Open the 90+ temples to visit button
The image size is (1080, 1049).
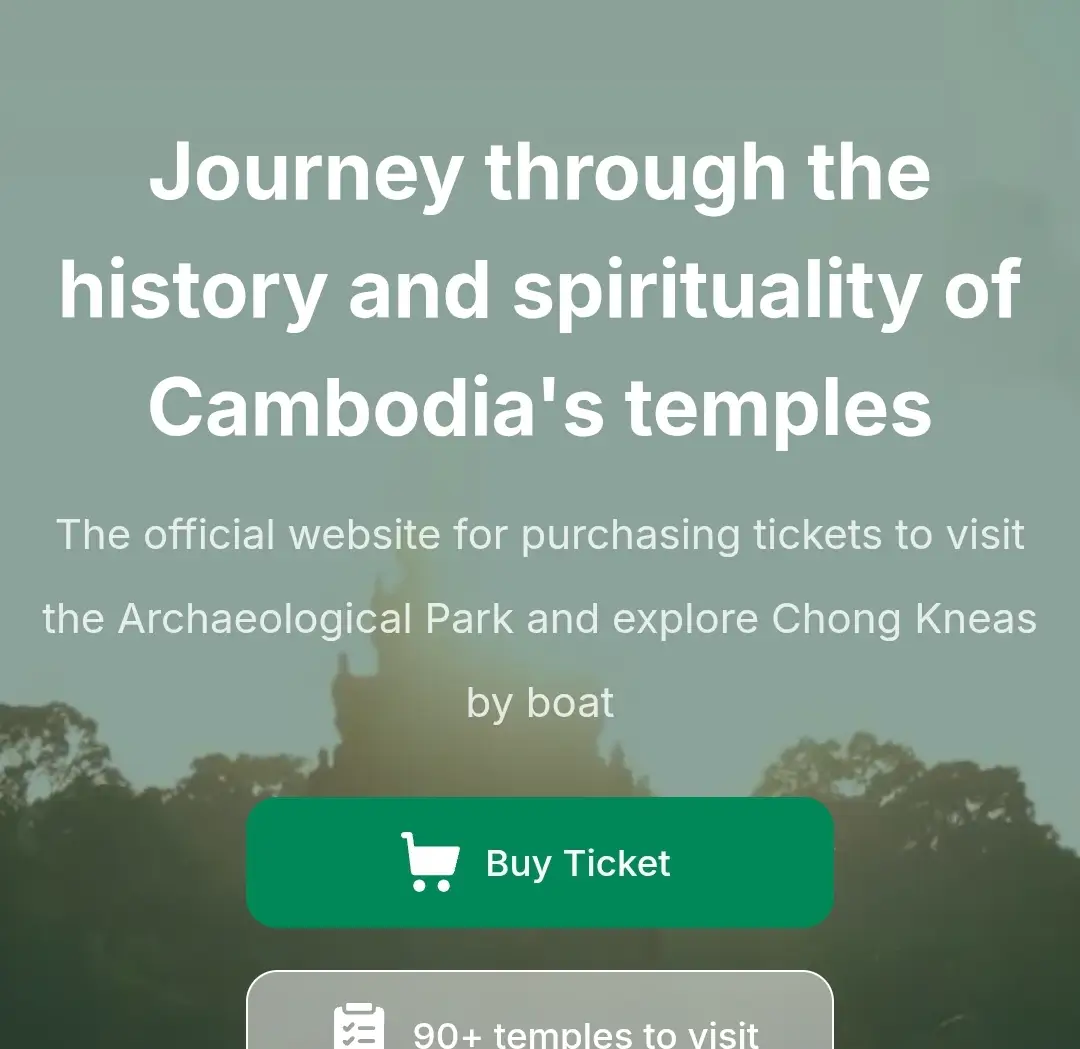pos(540,1015)
